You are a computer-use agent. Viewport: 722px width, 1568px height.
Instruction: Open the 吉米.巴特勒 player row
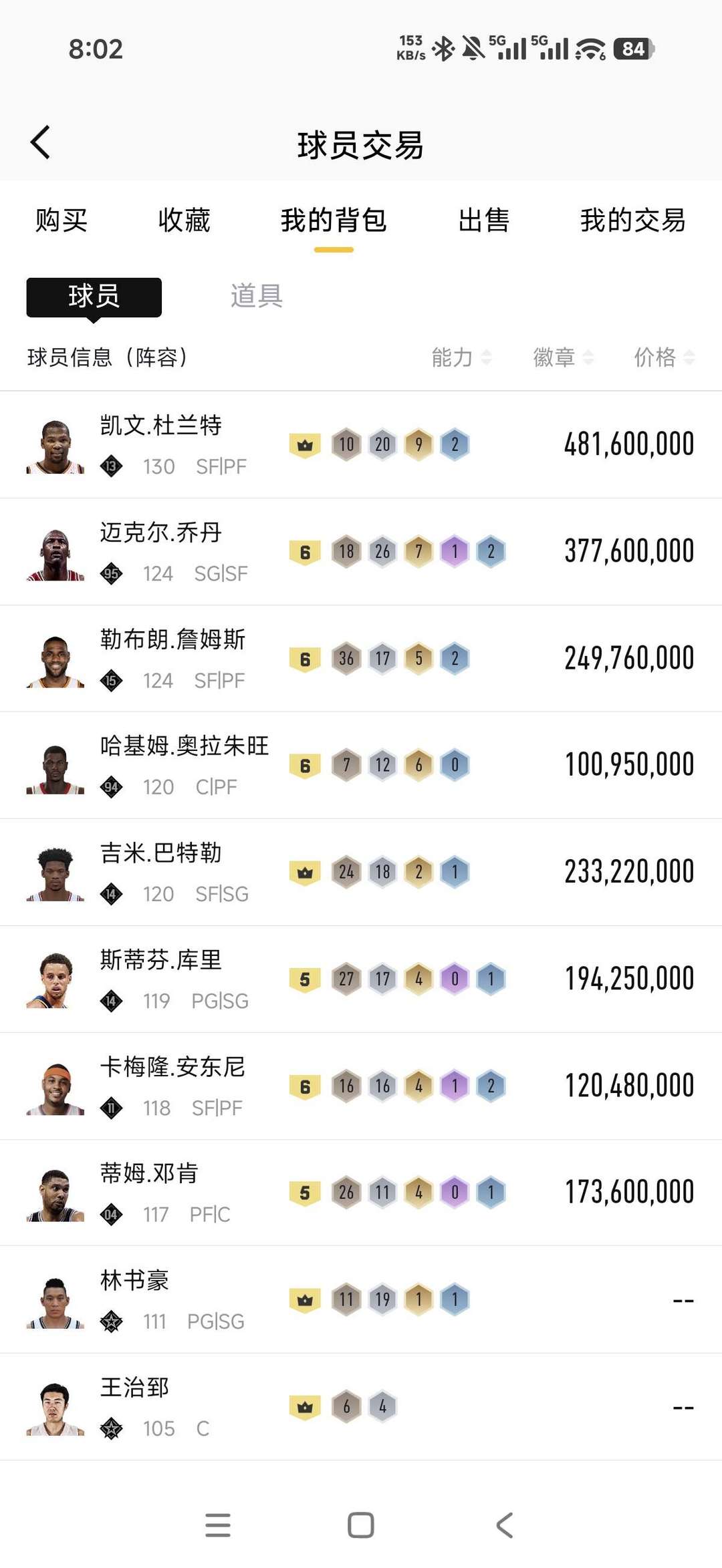(361, 873)
